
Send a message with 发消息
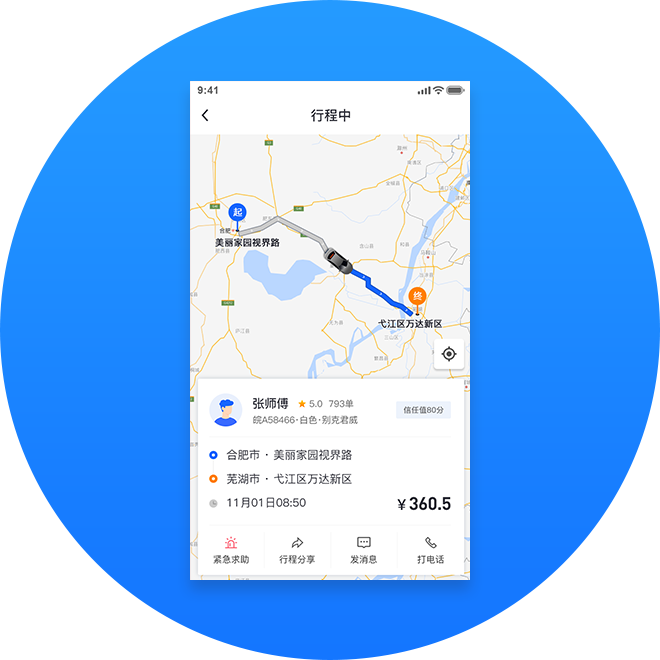pos(364,550)
